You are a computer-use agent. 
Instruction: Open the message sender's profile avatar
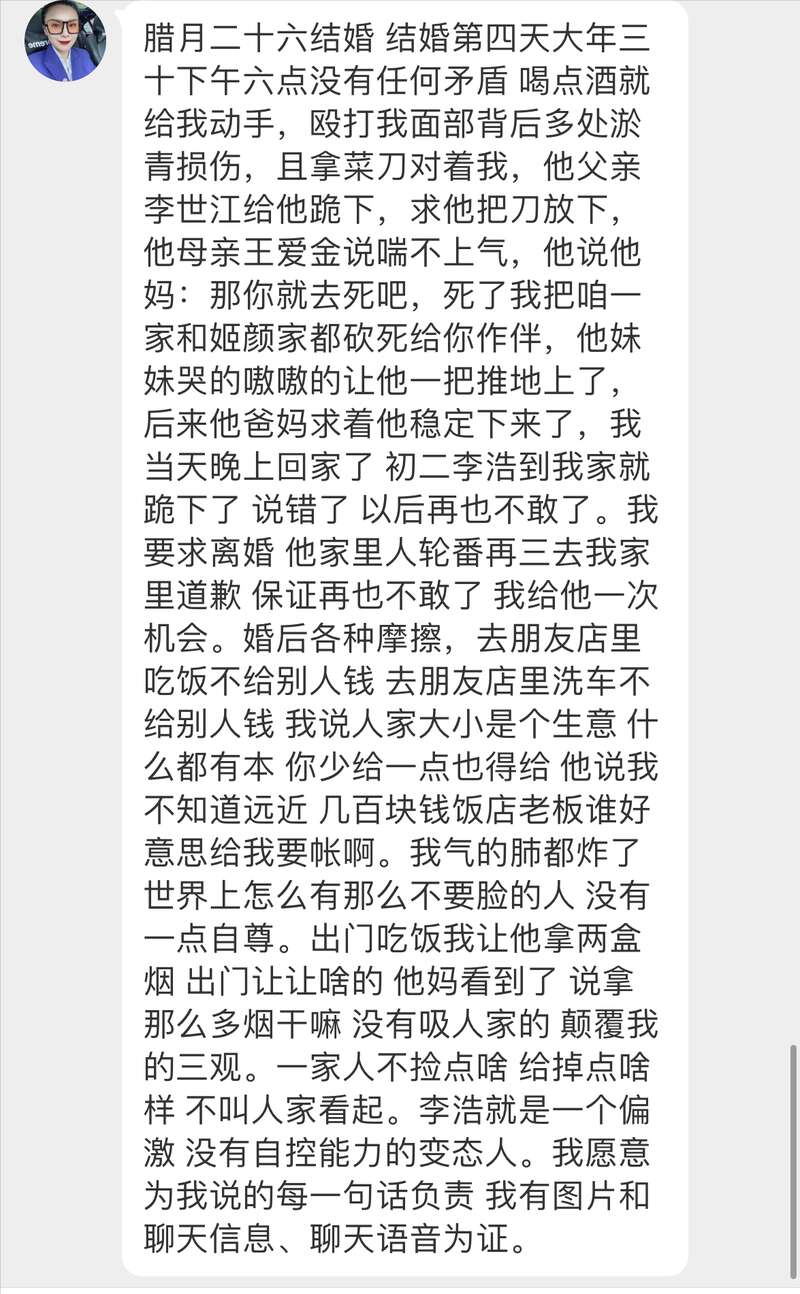coord(65,41)
